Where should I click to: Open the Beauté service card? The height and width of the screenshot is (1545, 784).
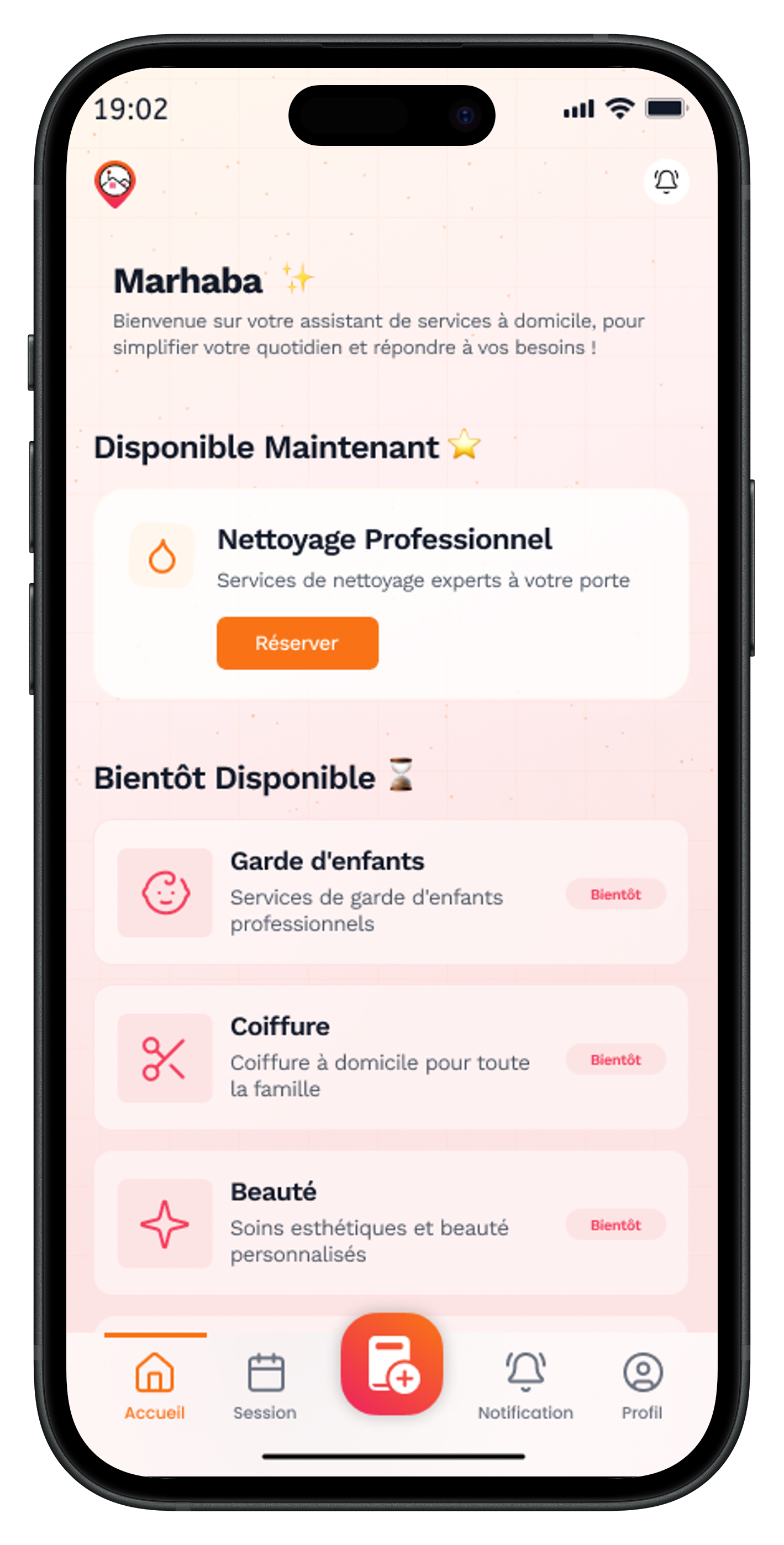(391, 1223)
